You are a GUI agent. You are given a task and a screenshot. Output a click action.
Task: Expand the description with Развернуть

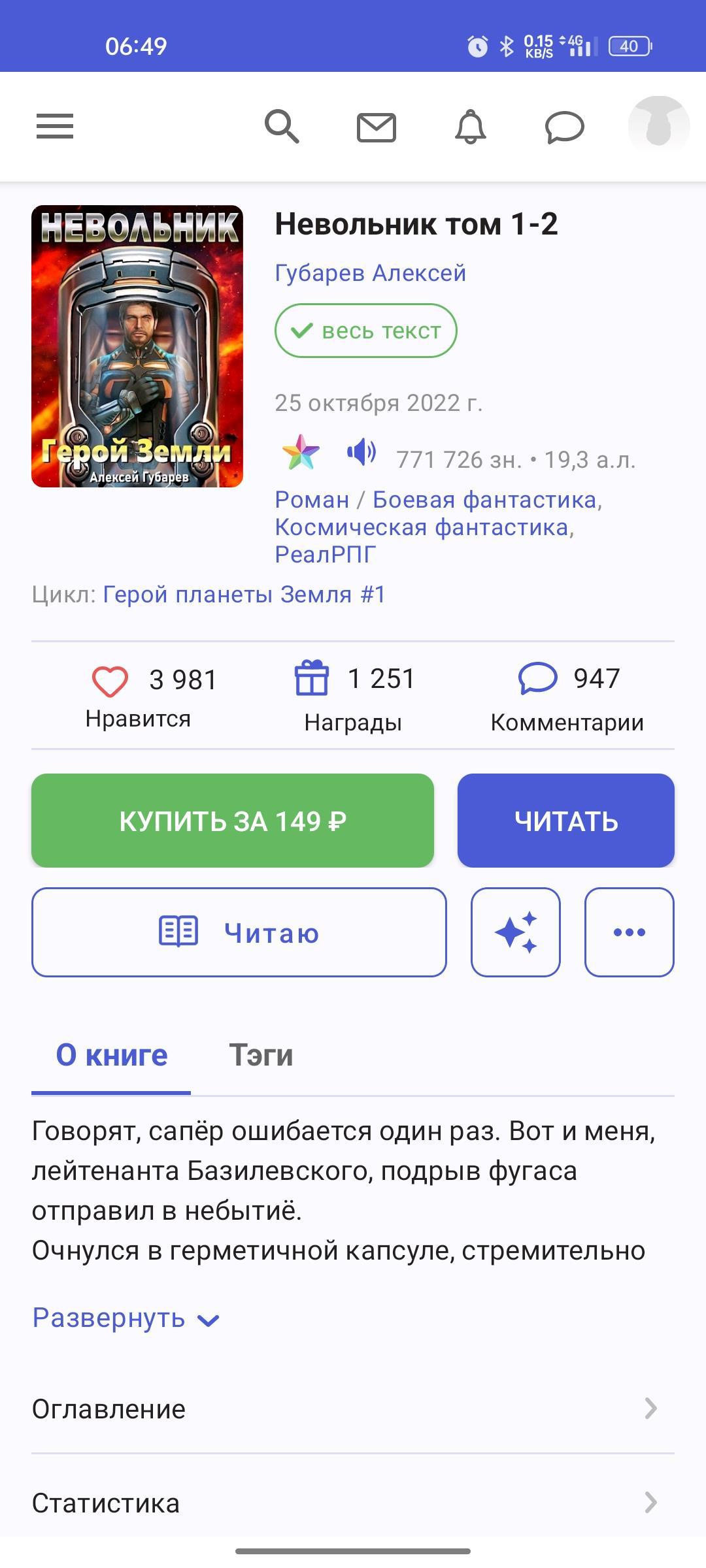click(x=126, y=1318)
